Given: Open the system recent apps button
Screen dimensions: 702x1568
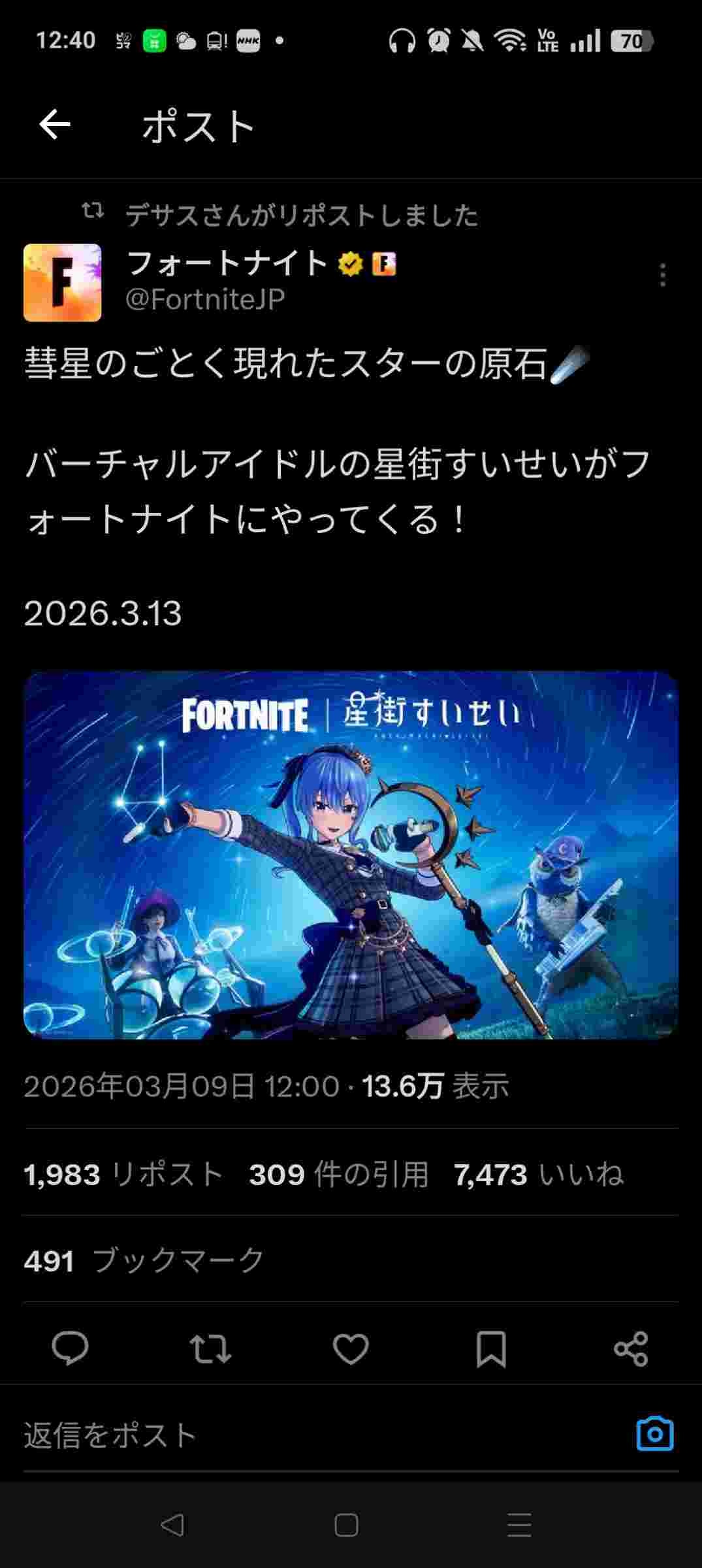Looking at the screenshot, I should (519, 1526).
